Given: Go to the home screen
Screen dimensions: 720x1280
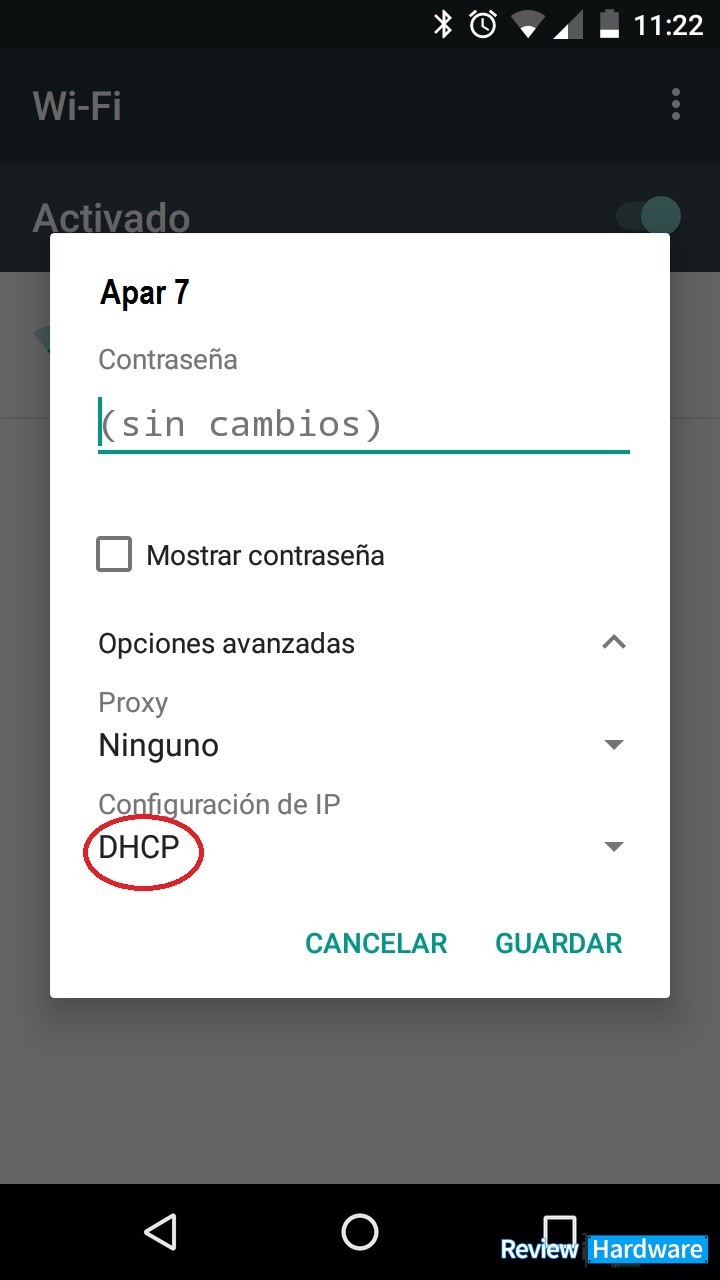Looking at the screenshot, I should pyautogui.click(x=360, y=1232).
